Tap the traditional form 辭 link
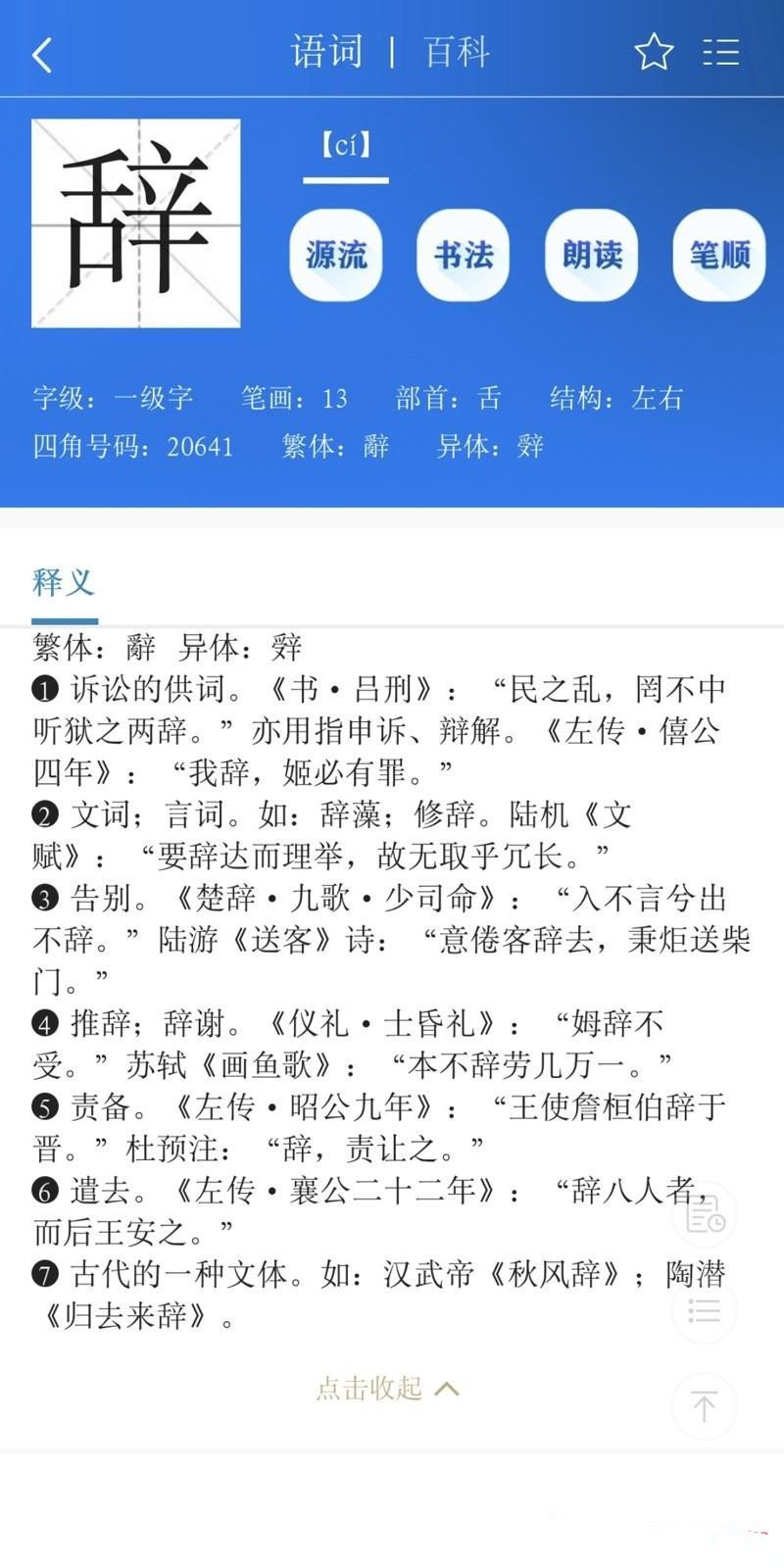Viewport: 784px width, 1568px height. (x=376, y=448)
